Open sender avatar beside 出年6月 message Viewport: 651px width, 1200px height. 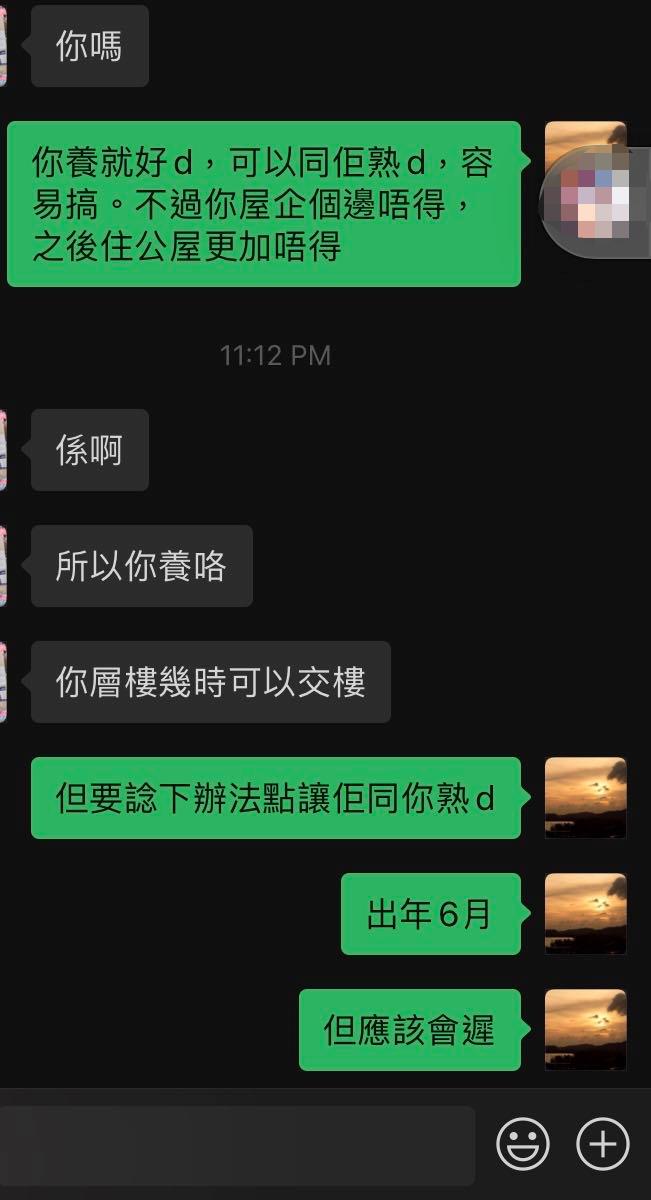(x=586, y=913)
